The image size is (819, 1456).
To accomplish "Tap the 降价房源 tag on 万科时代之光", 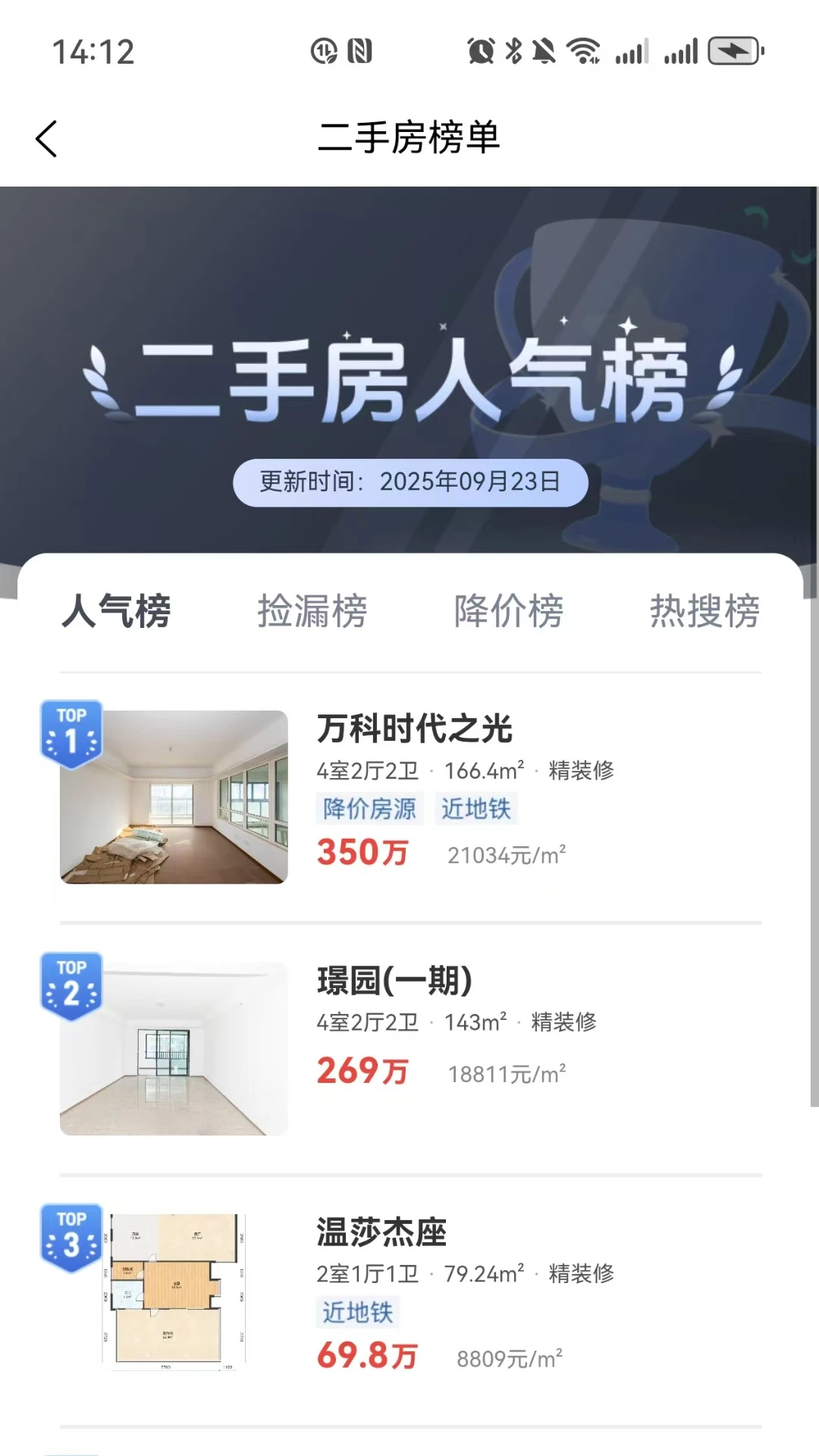I will [367, 808].
